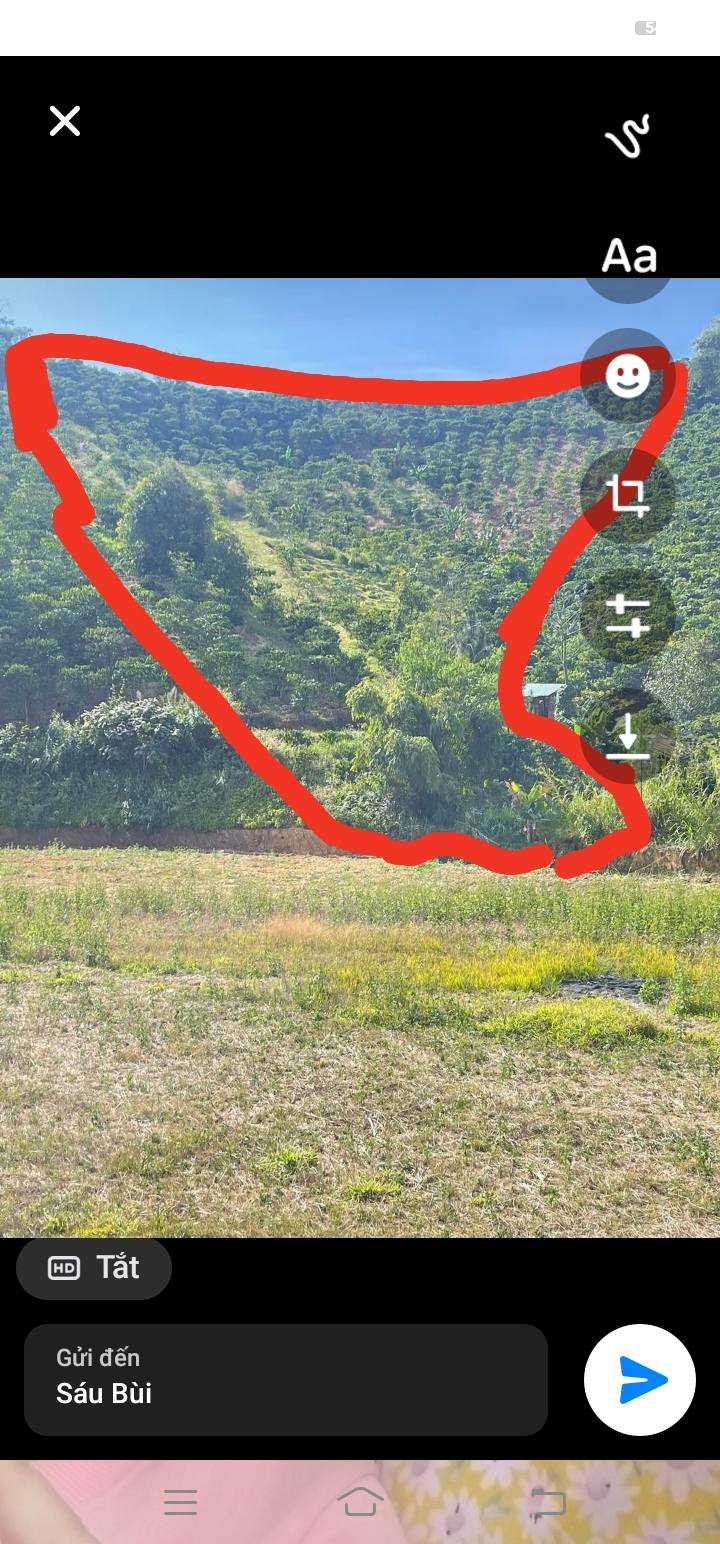
Task: Add text with the Aa tool
Action: point(628,257)
